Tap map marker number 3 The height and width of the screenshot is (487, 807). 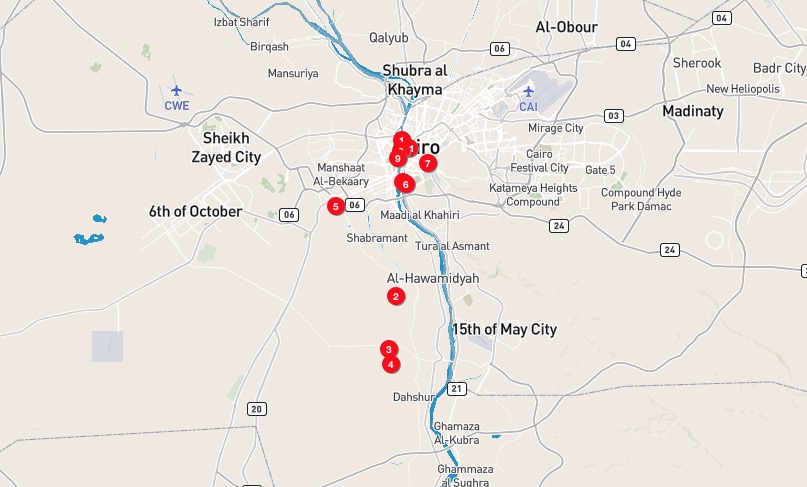pyautogui.click(x=388, y=349)
